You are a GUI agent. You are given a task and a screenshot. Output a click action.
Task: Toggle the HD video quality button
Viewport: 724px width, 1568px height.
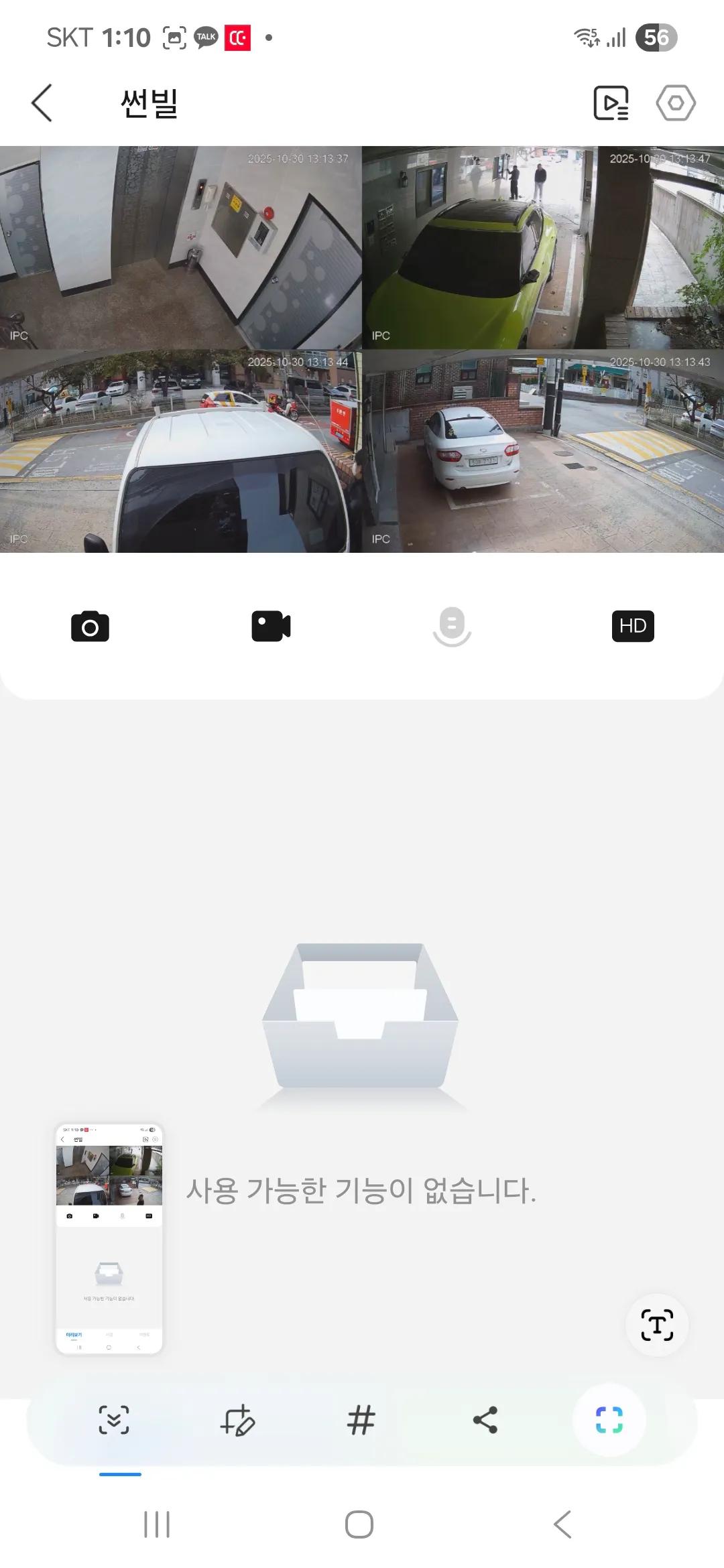point(633,627)
